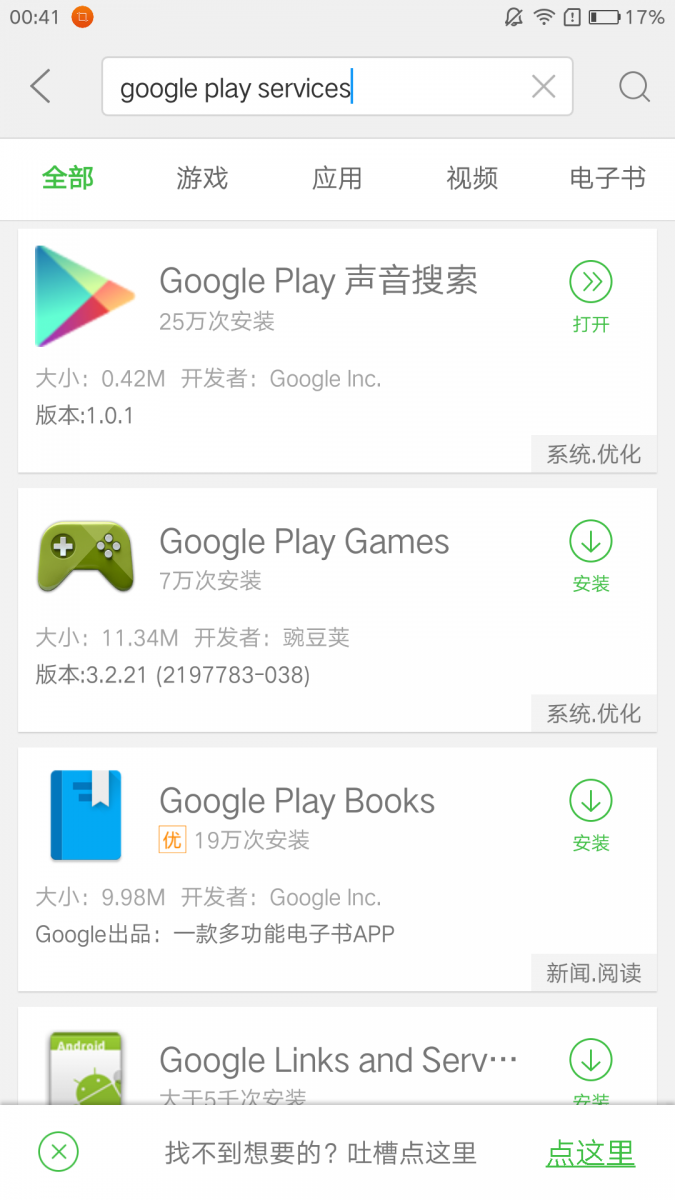Select the 全部 tab
This screenshot has width=675, height=1200.
tap(67, 179)
